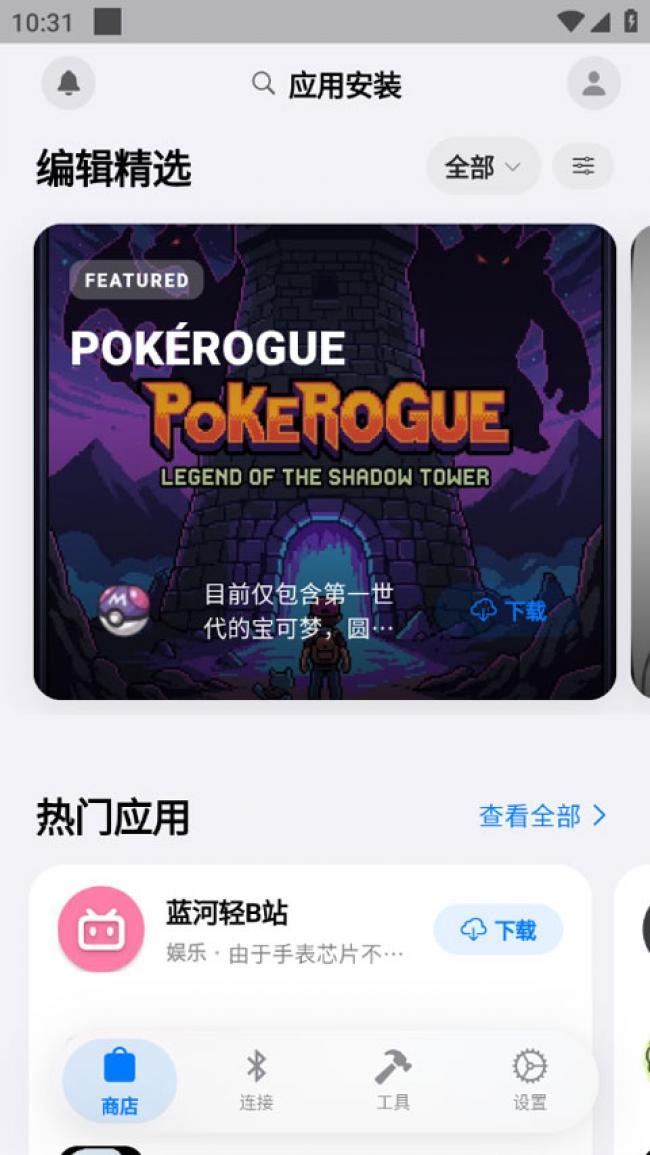650x1155 pixels.
Task: Switch to the 连接 tab
Action: (257, 1081)
